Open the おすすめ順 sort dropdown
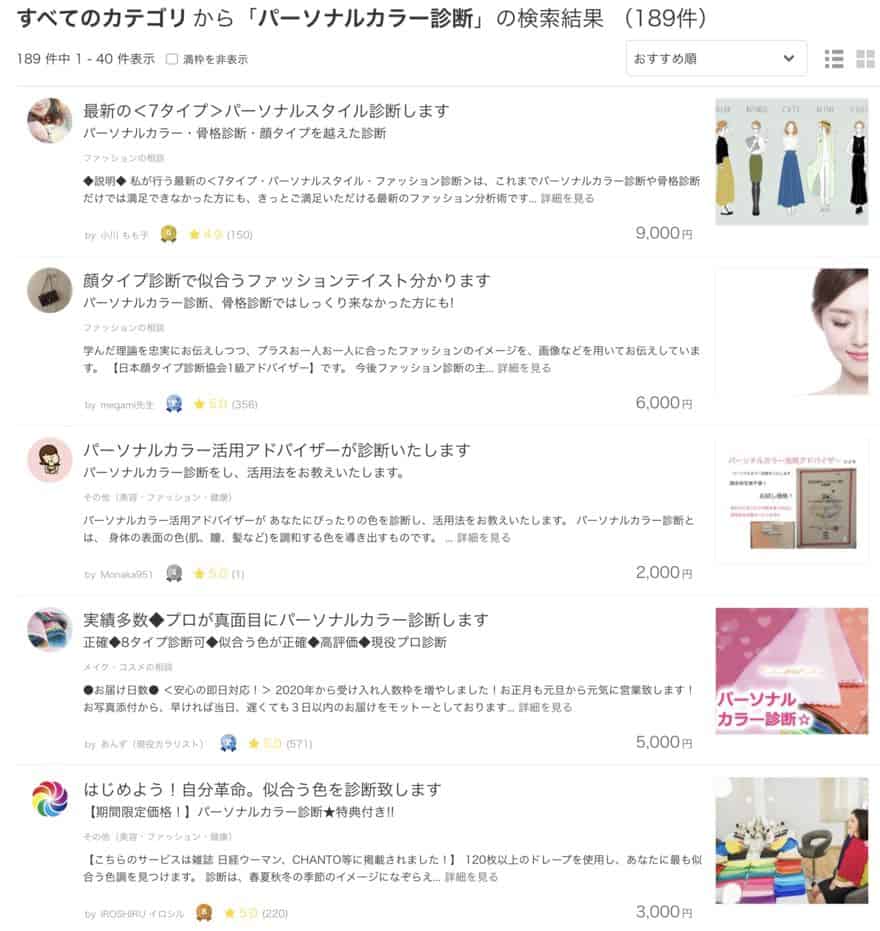 click(x=715, y=59)
